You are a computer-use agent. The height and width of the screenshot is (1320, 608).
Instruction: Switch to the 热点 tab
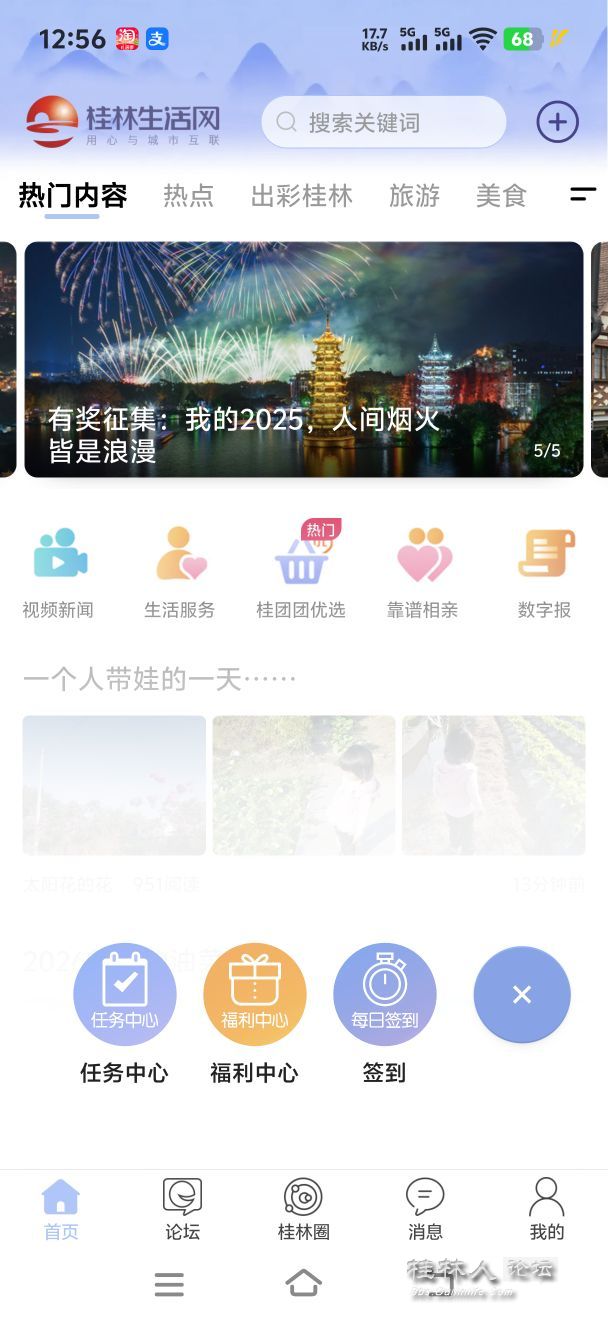tap(189, 196)
